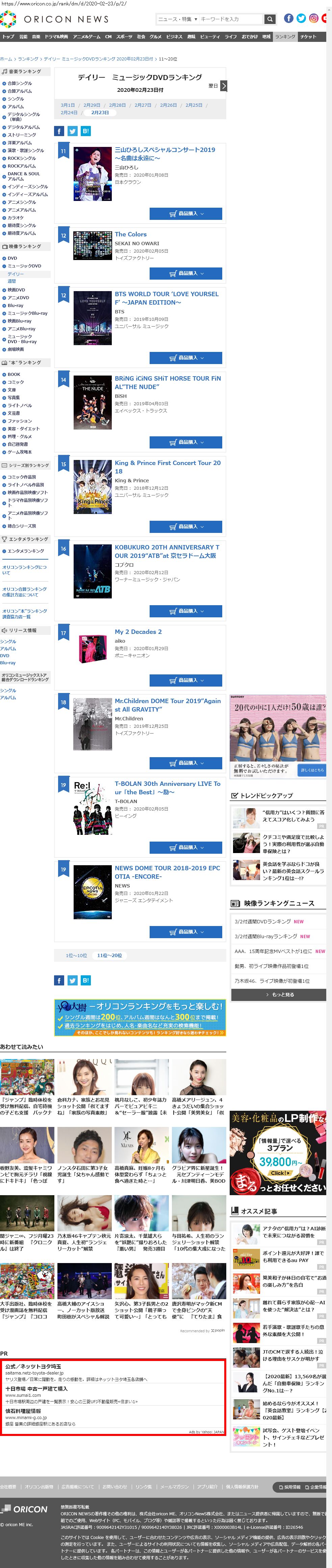Open the My 2 Decades 2 entry
Image resolution: width=332 pixels, height=1568 pixels.
(138, 632)
